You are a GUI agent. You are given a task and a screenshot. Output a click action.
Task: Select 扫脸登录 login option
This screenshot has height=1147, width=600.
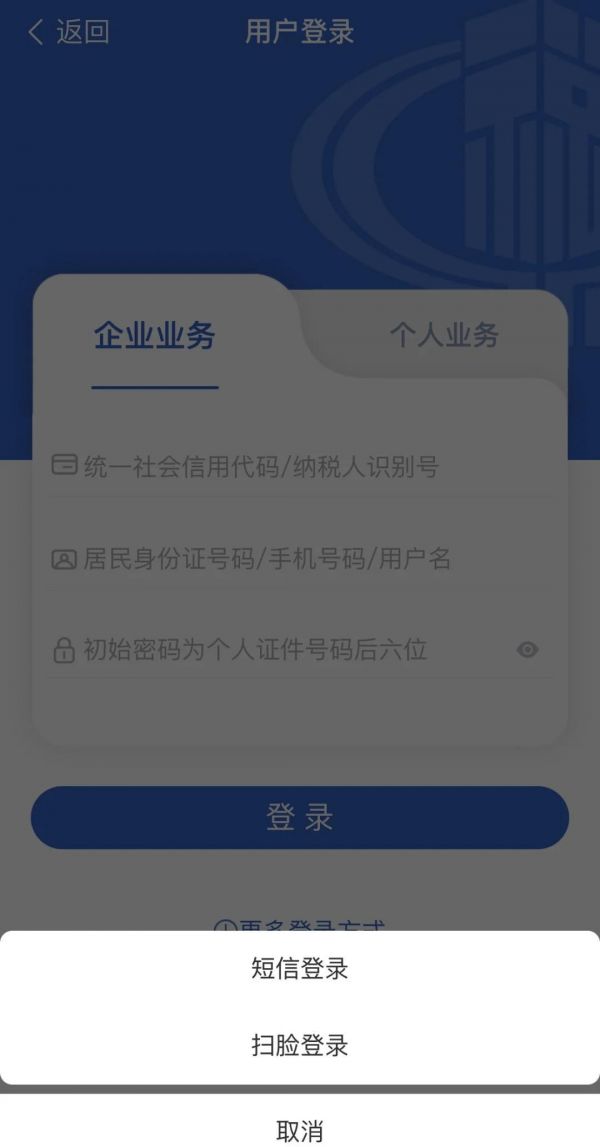[x=299, y=1046]
